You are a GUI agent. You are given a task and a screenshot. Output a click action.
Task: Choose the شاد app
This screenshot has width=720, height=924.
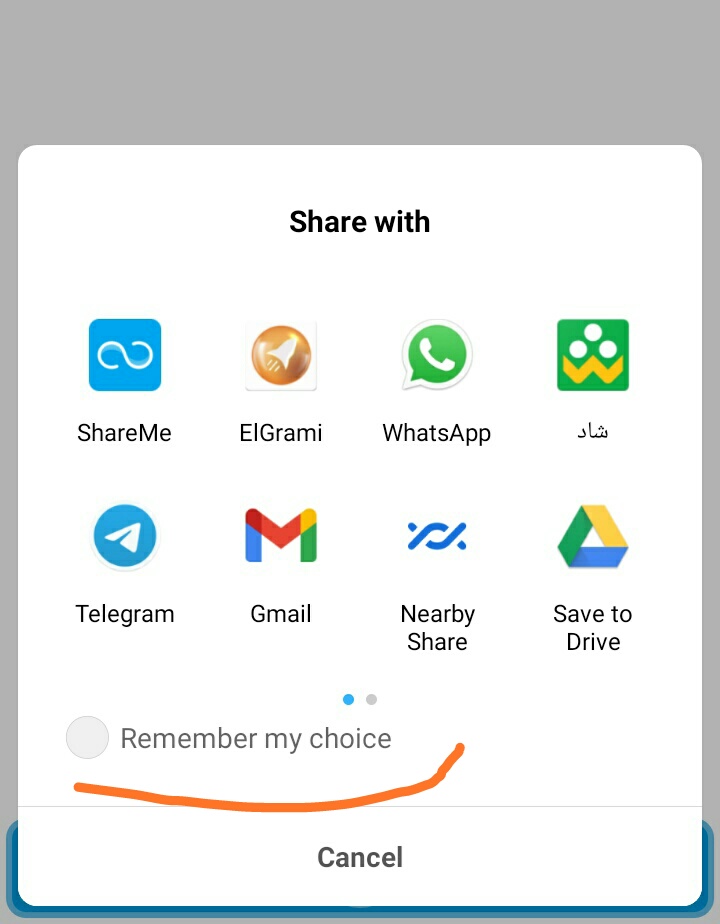[x=593, y=356]
